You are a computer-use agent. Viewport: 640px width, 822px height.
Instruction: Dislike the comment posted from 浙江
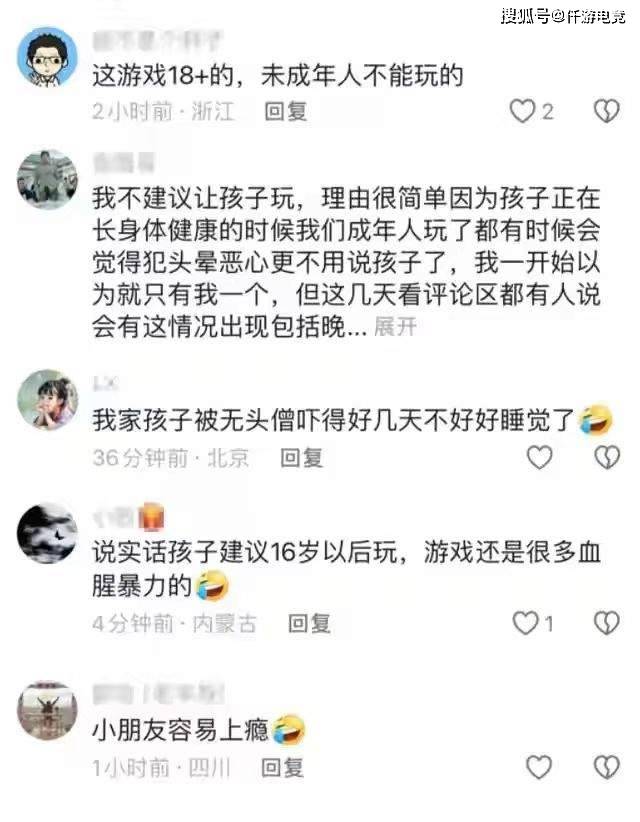pyautogui.click(x=606, y=111)
